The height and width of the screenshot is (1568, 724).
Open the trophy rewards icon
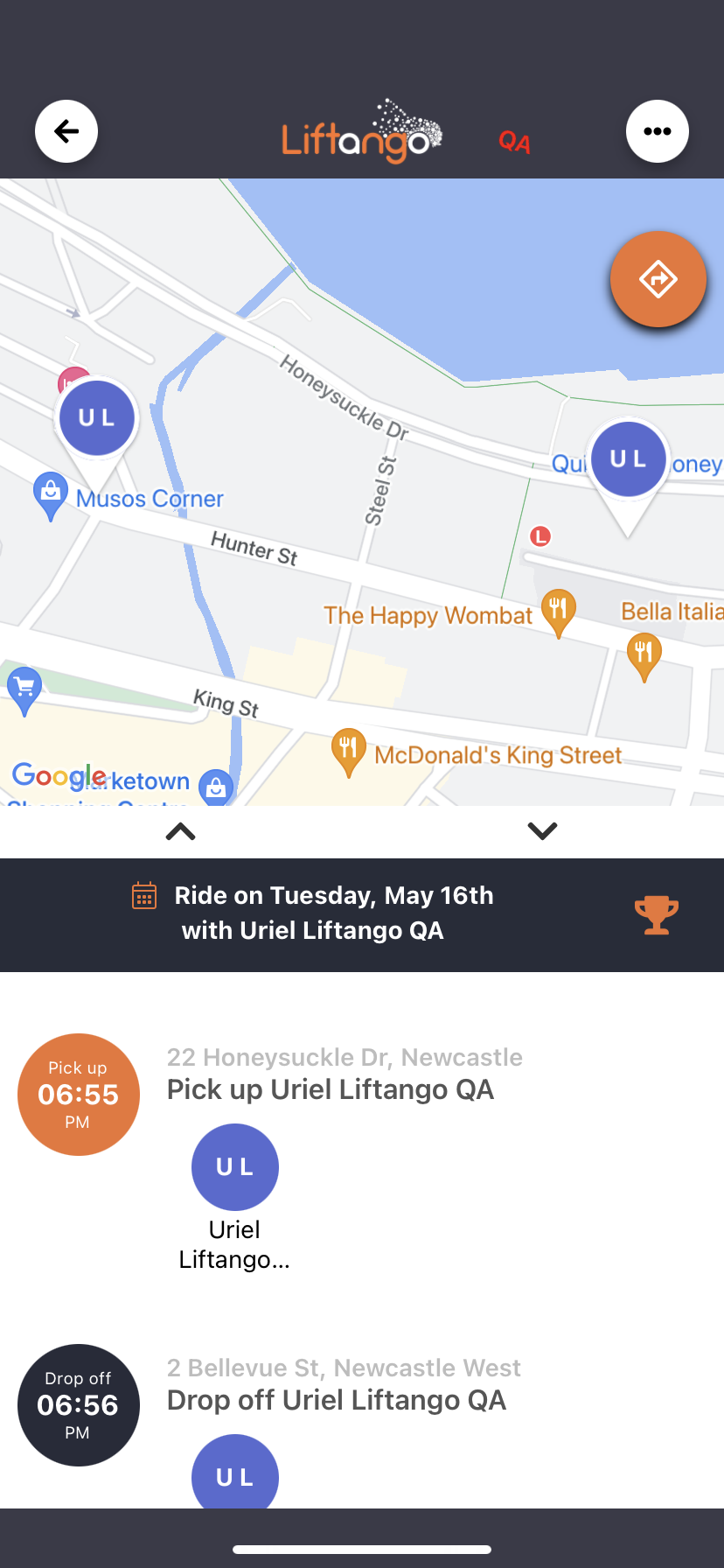657,915
